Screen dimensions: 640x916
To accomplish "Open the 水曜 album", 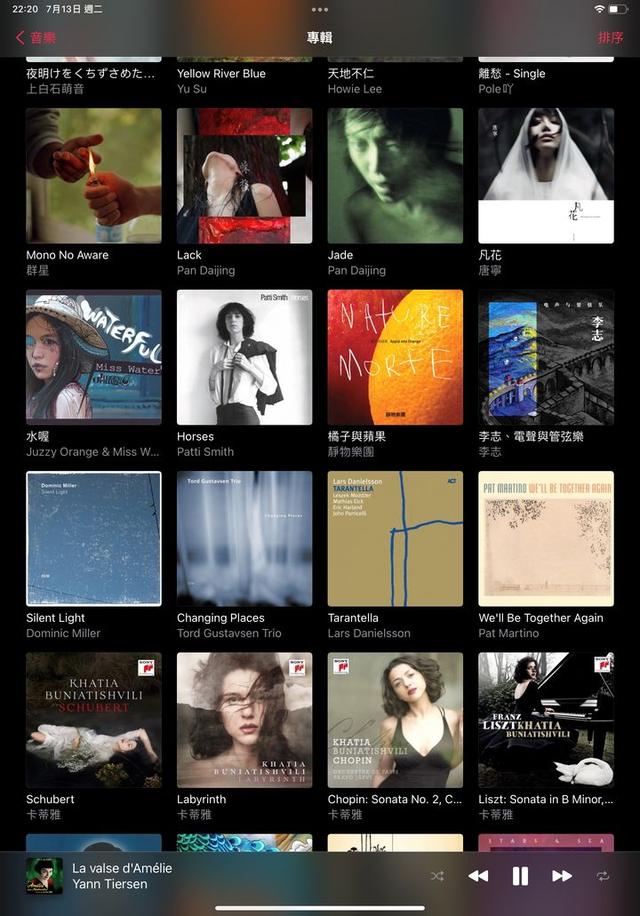I will point(93,357).
